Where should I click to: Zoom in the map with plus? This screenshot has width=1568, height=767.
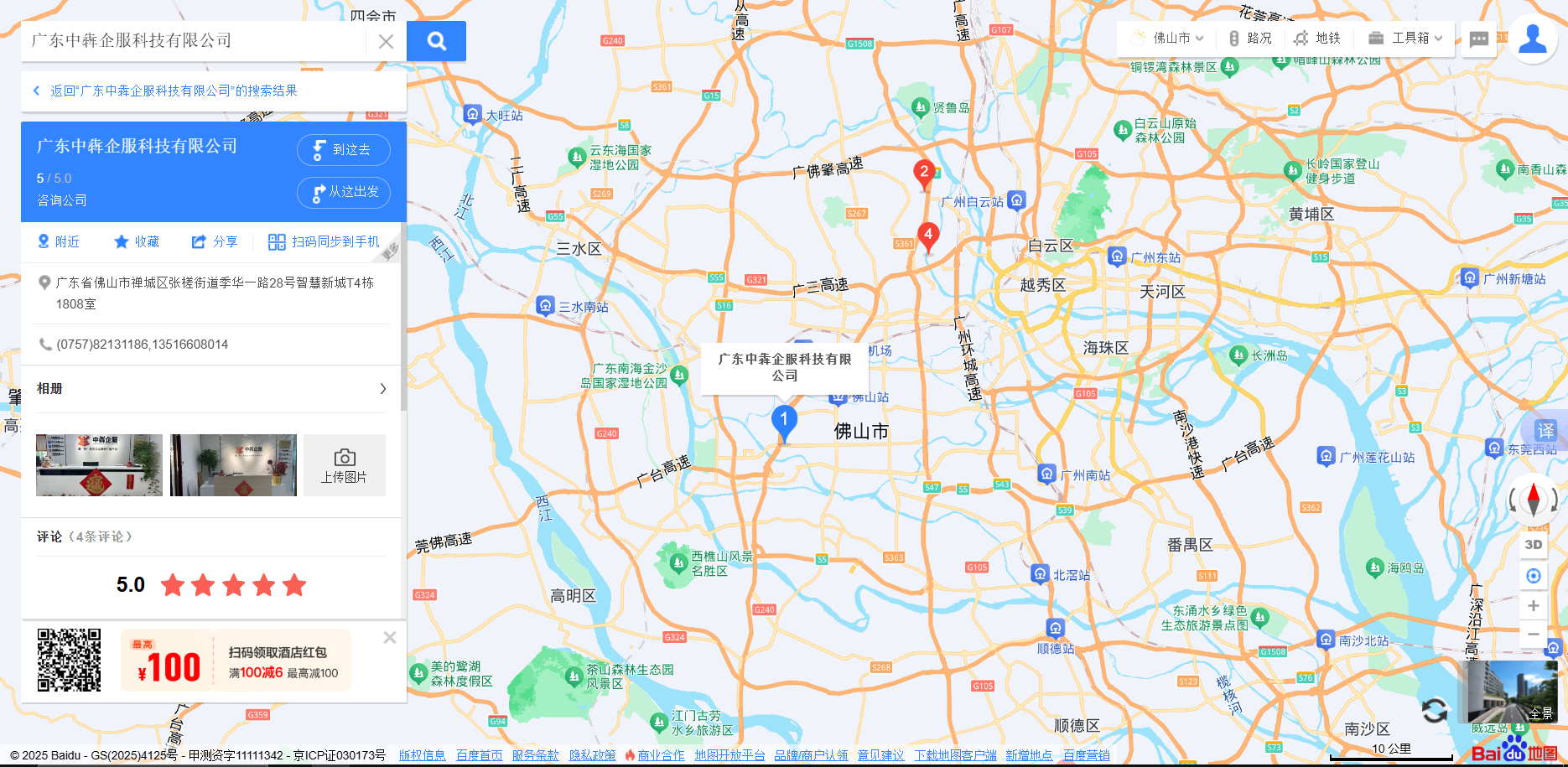[1533, 605]
